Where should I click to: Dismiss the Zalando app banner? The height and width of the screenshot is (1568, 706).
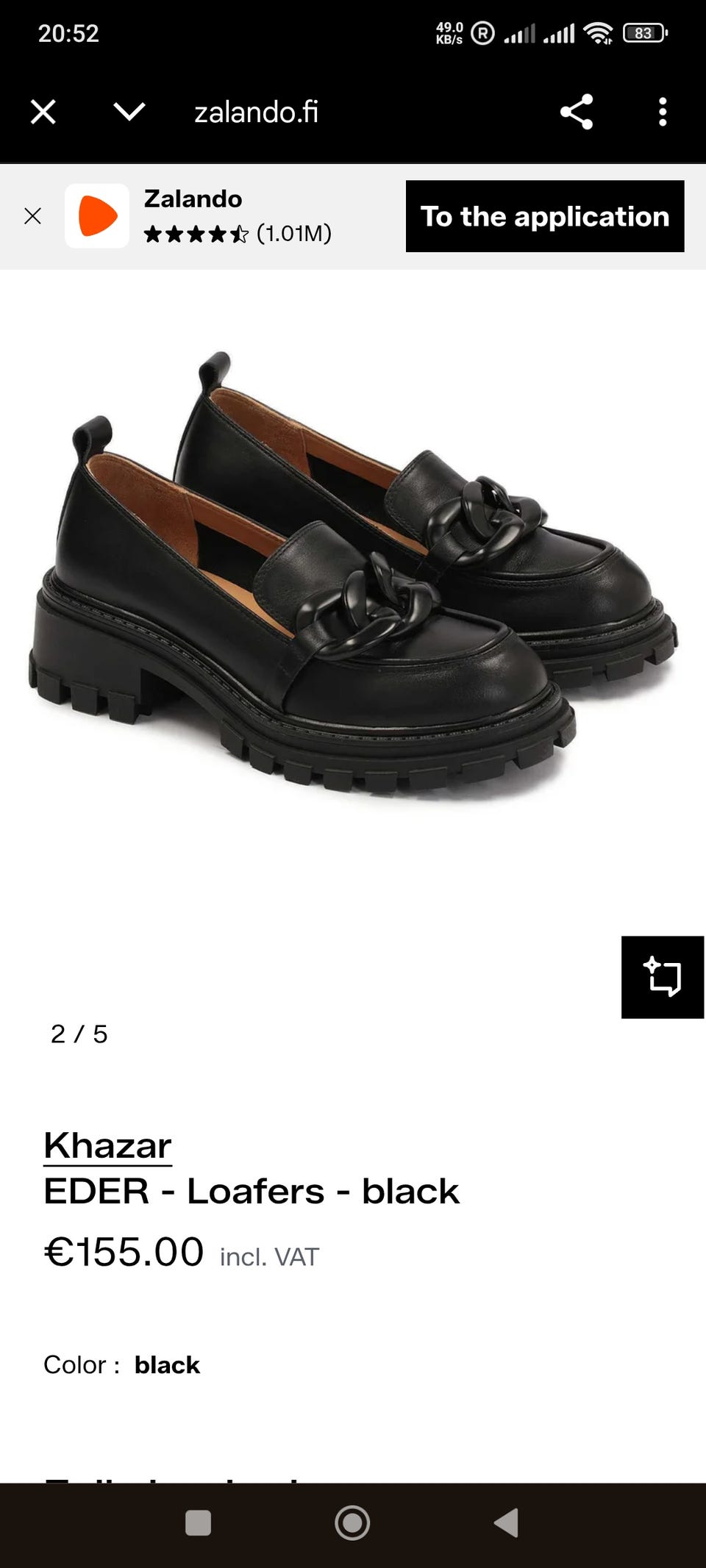pyautogui.click(x=32, y=216)
